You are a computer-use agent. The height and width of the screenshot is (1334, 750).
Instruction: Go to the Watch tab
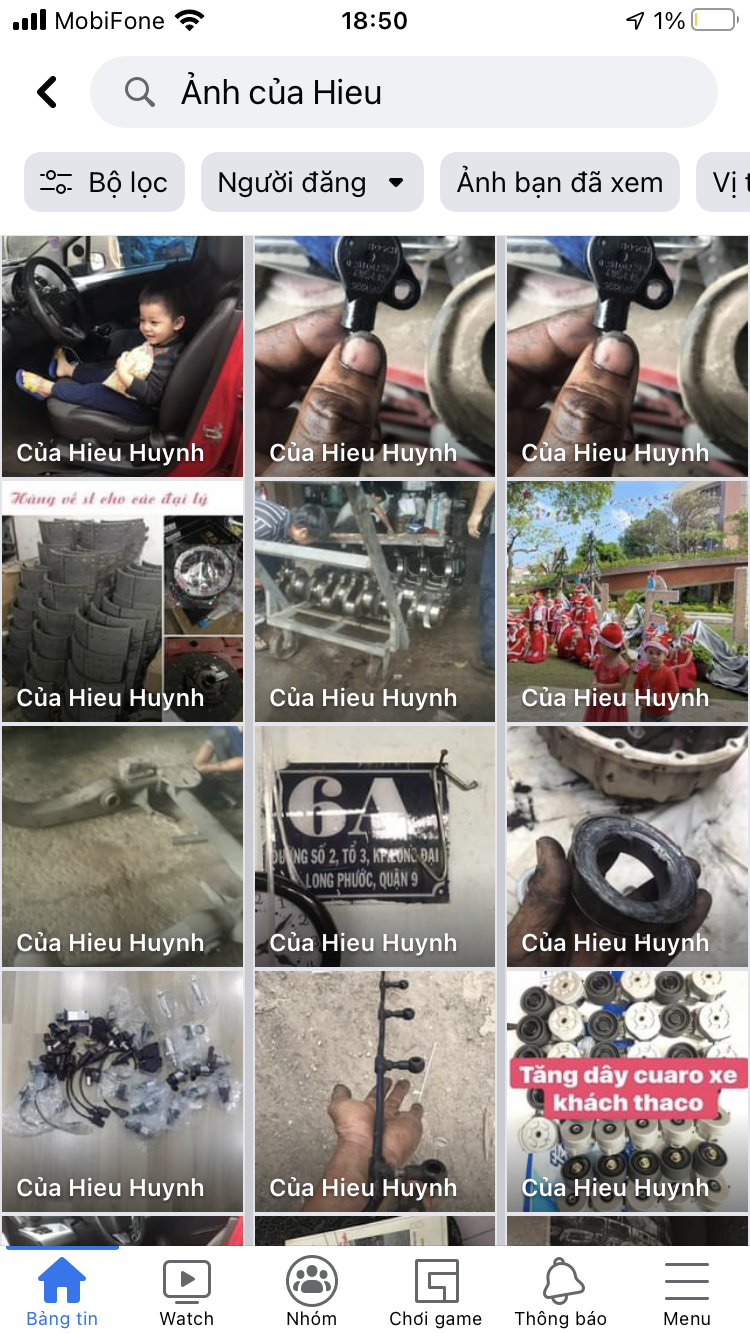point(187,1291)
